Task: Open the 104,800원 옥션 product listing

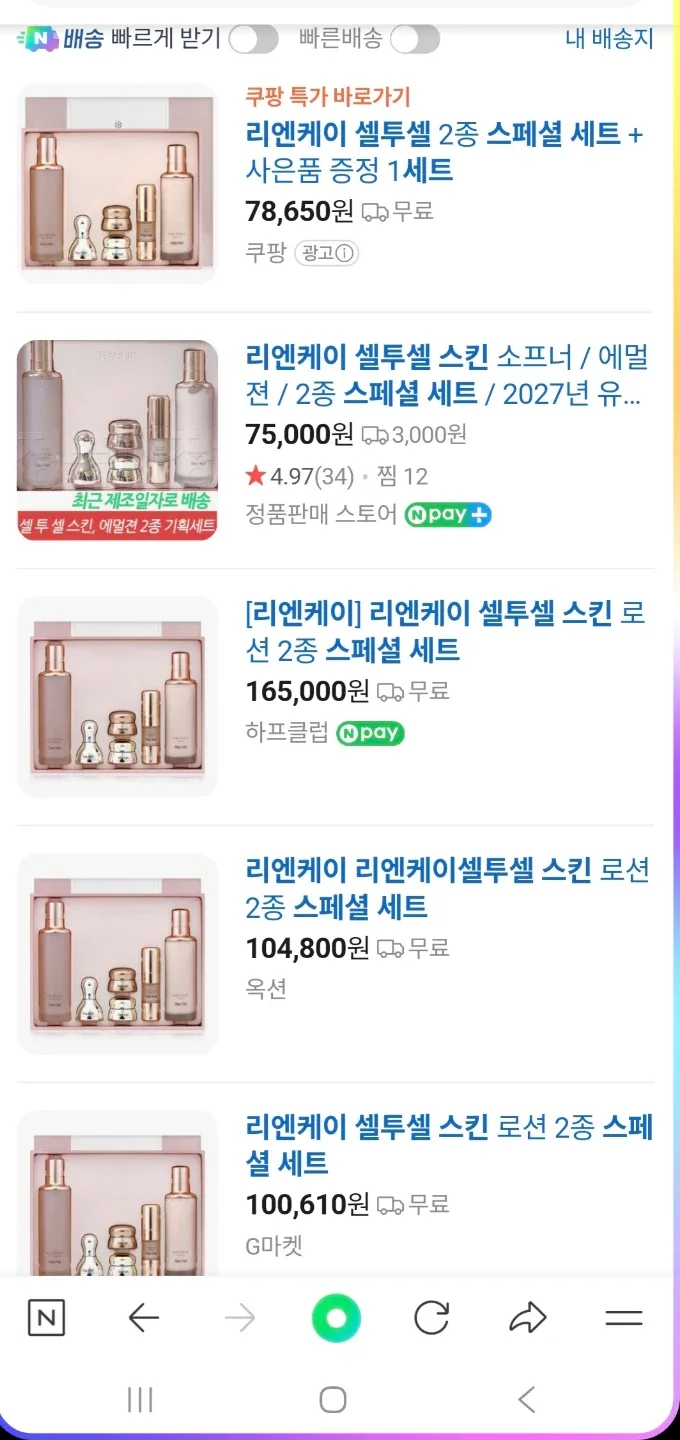Action: (x=446, y=888)
